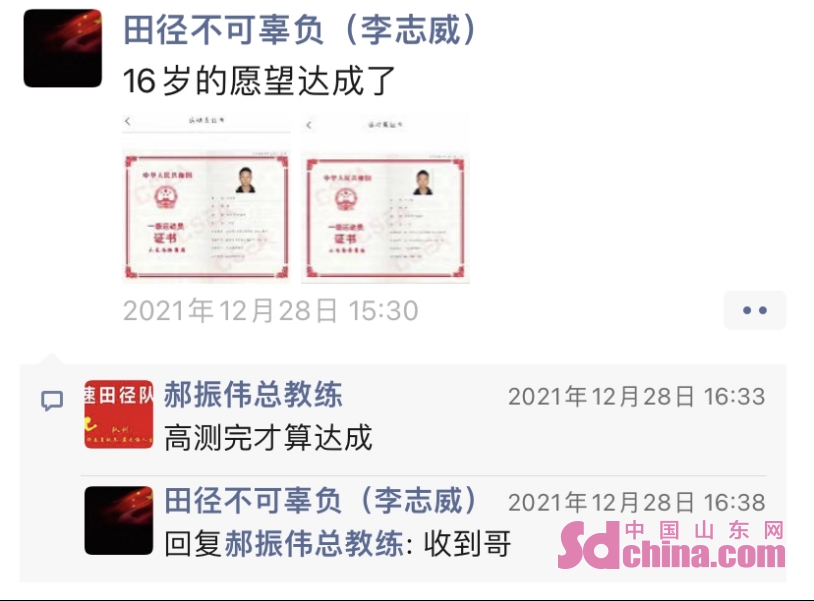Reply to the comment 收到哥

pos(468,543)
